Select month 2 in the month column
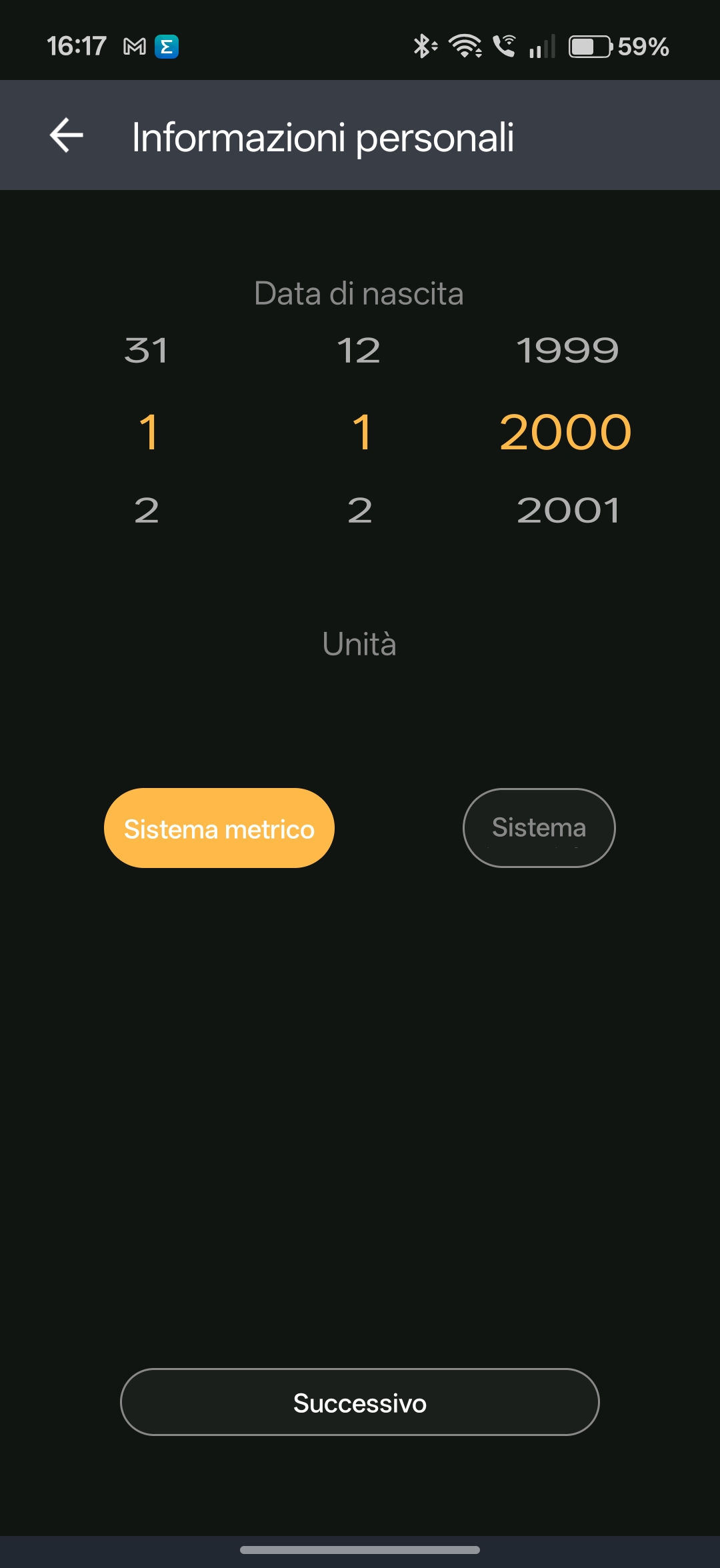The image size is (720, 1568). (359, 511)
